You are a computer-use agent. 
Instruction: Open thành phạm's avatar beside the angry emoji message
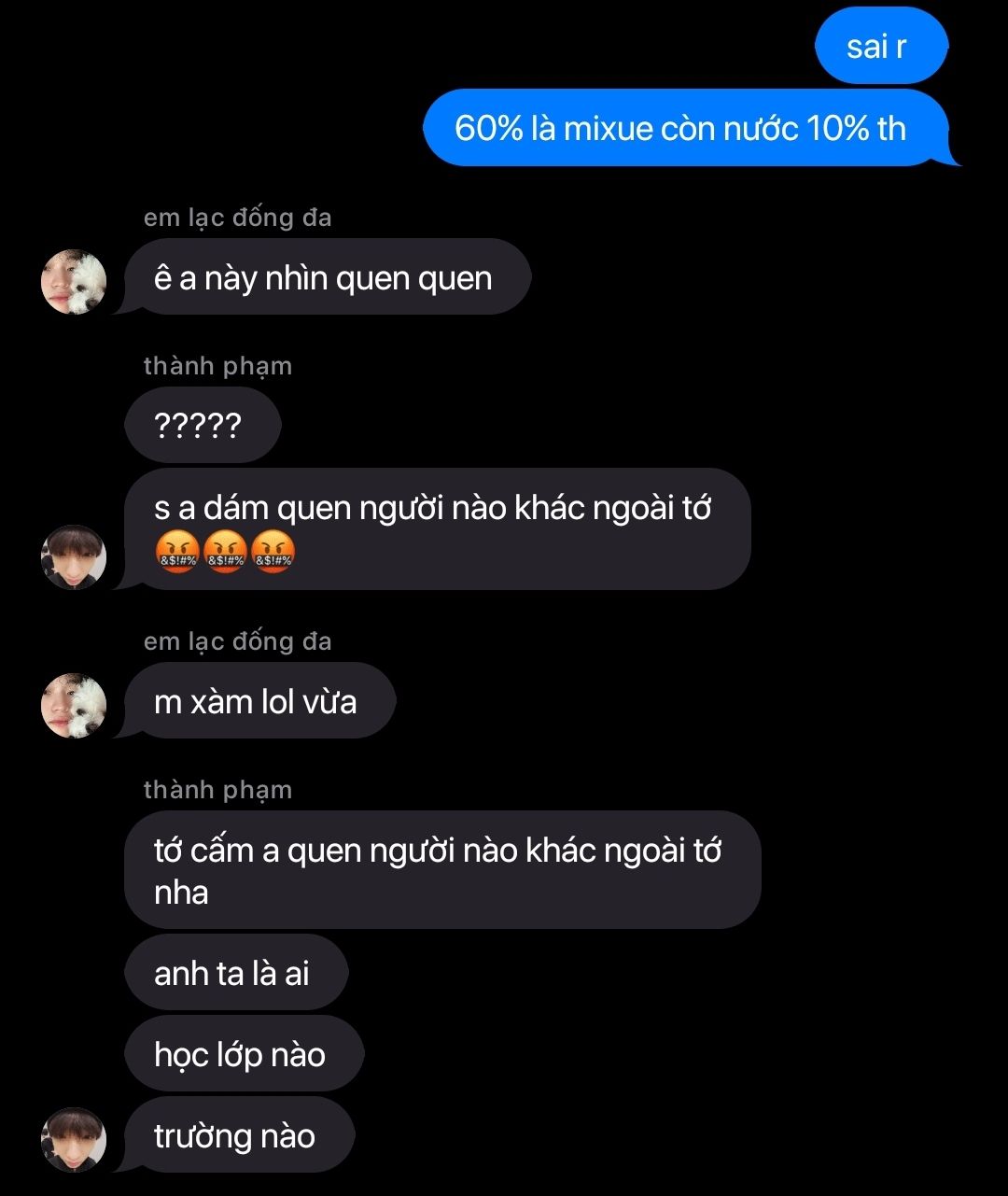pos(74,557)
